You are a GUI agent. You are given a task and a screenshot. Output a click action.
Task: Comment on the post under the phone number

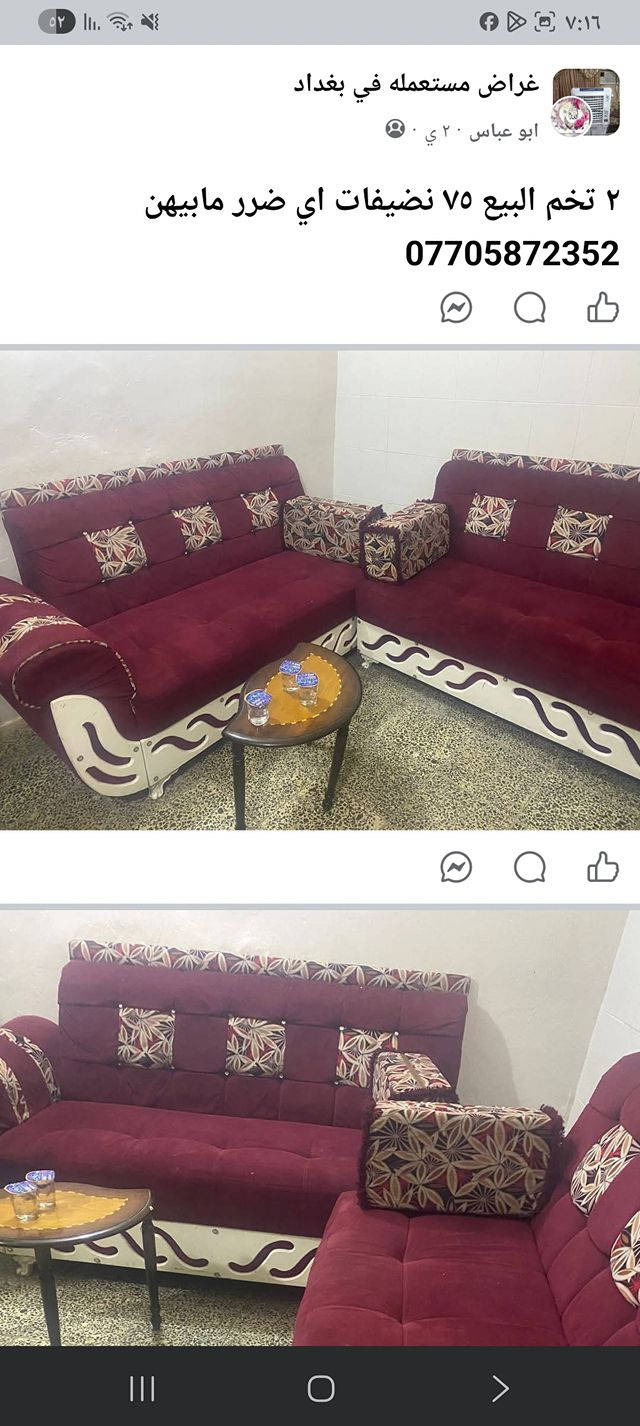530,307
